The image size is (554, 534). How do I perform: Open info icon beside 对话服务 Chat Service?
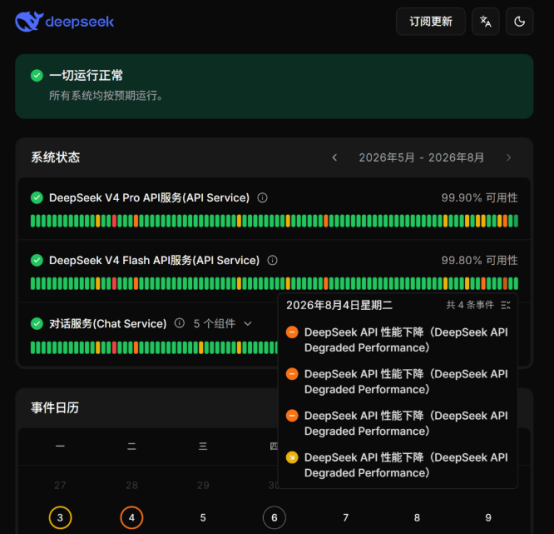pos(179,323)
